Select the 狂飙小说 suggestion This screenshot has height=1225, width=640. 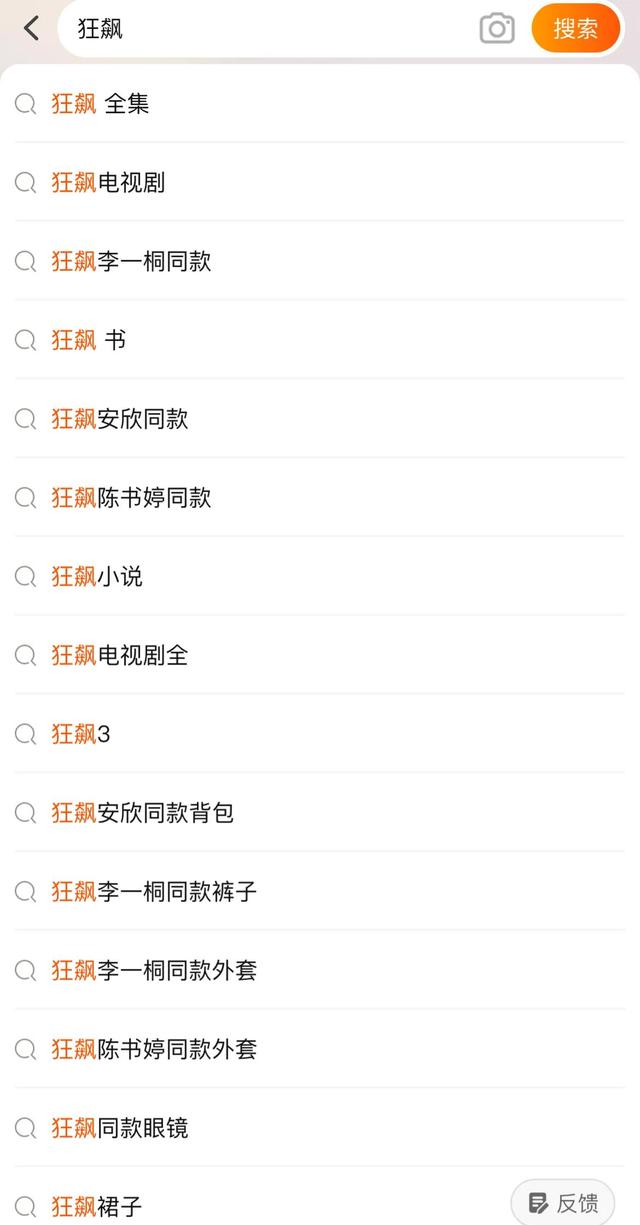(320, 577)
